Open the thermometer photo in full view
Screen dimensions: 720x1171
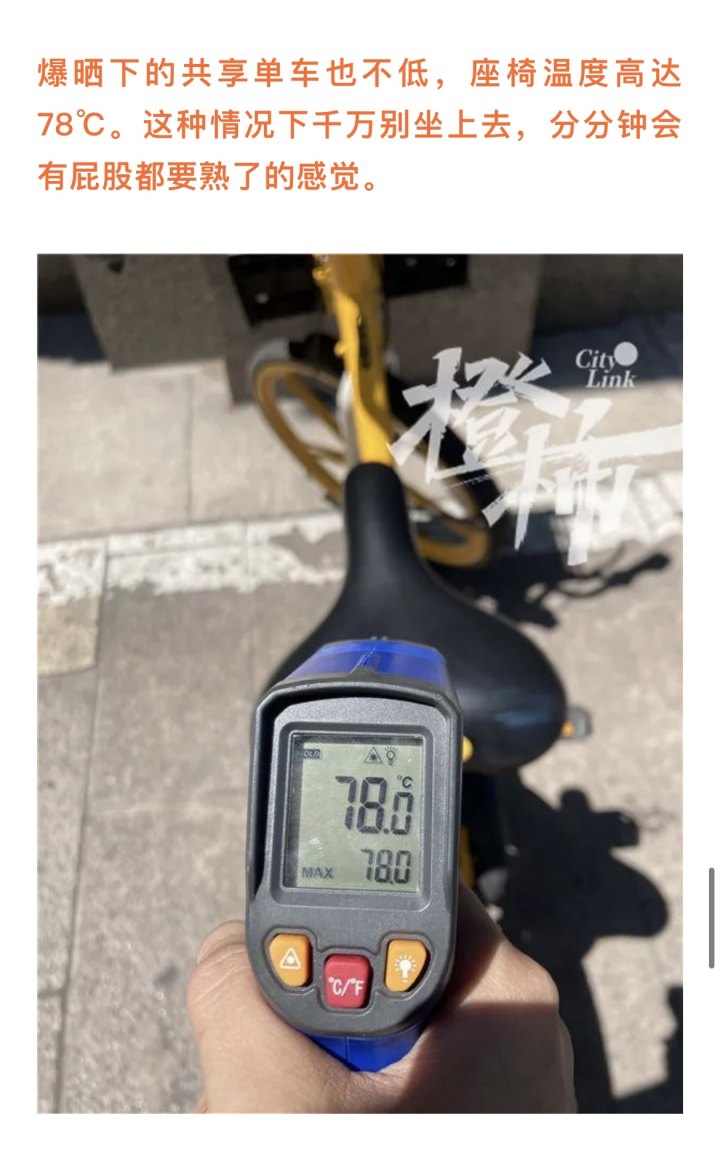[360, 683]
